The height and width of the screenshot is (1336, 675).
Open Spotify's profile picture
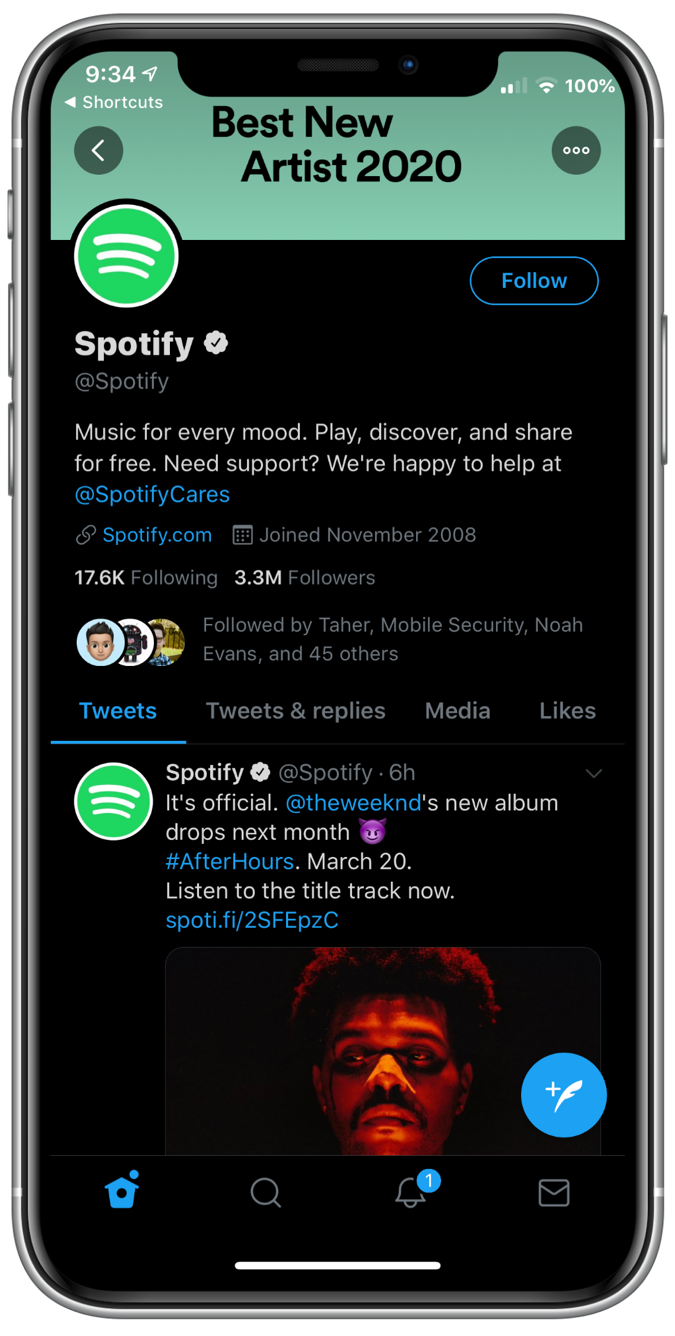(x=126, y=255)
